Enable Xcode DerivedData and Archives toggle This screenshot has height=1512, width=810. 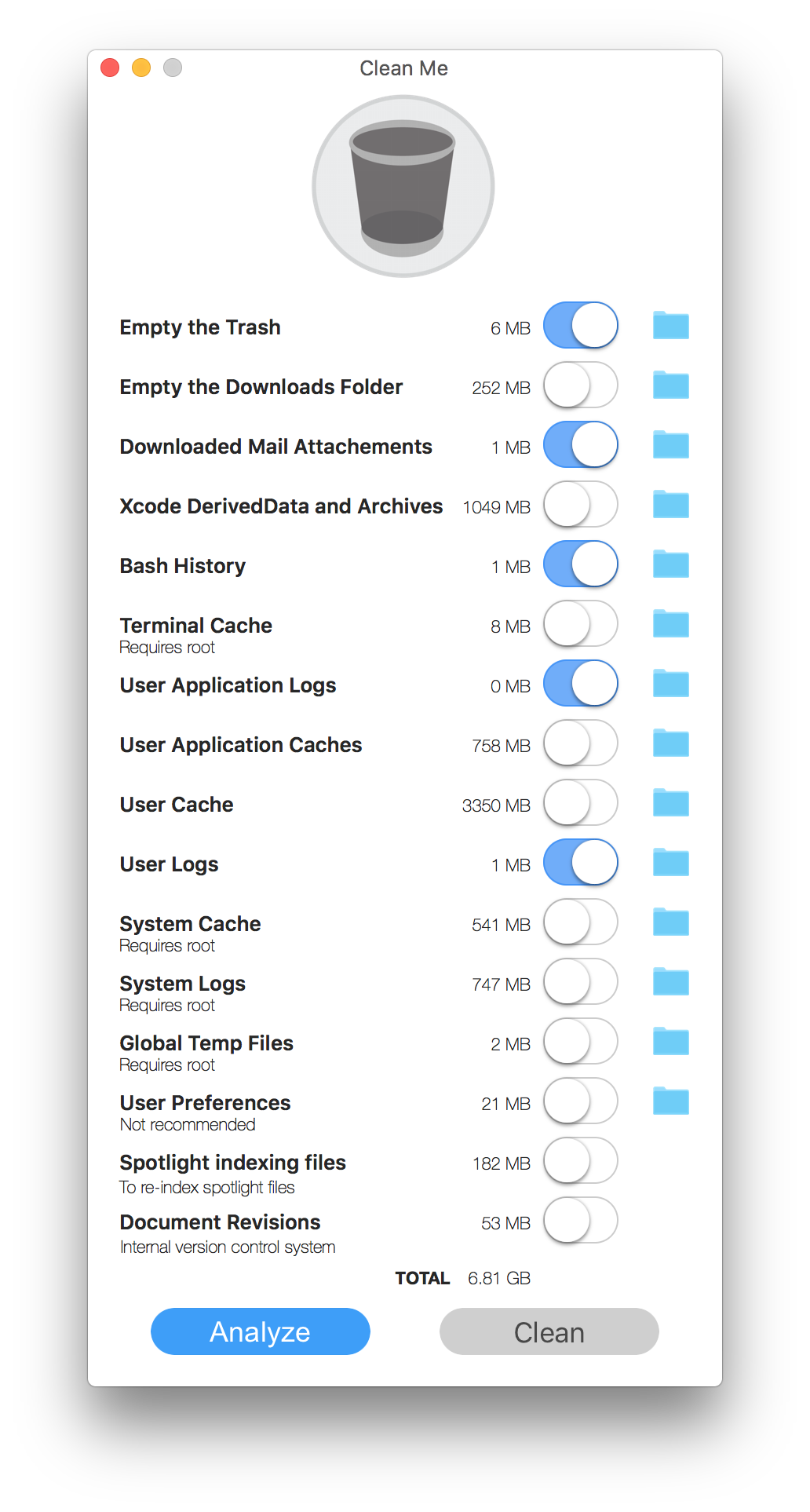(581, 504)
